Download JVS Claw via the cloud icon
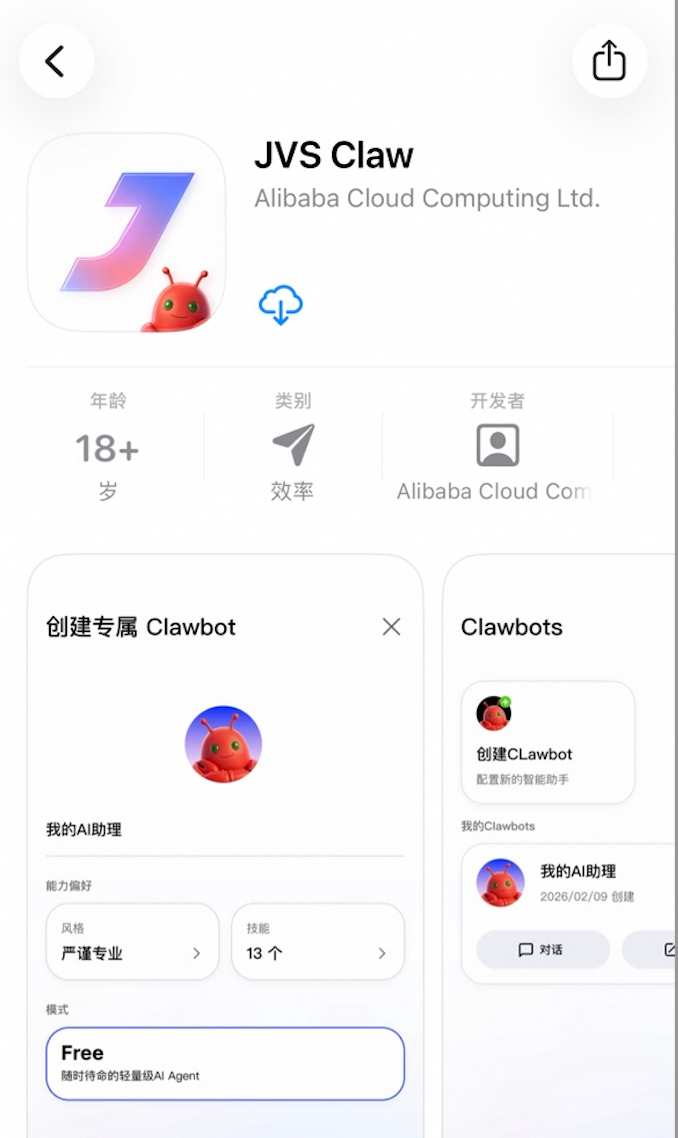 [x=281, y=304]
